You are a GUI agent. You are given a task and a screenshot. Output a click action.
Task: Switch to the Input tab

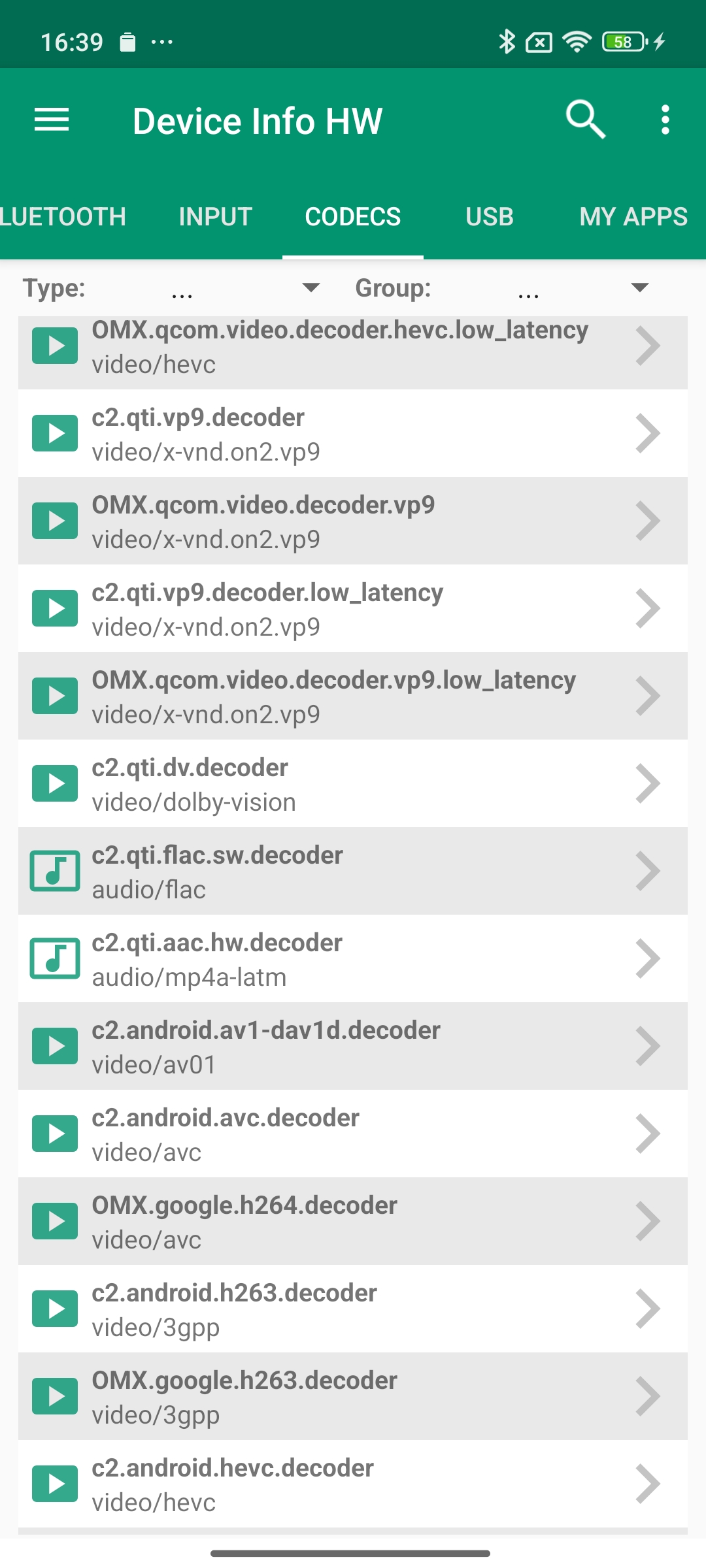(x=215, y=217)
